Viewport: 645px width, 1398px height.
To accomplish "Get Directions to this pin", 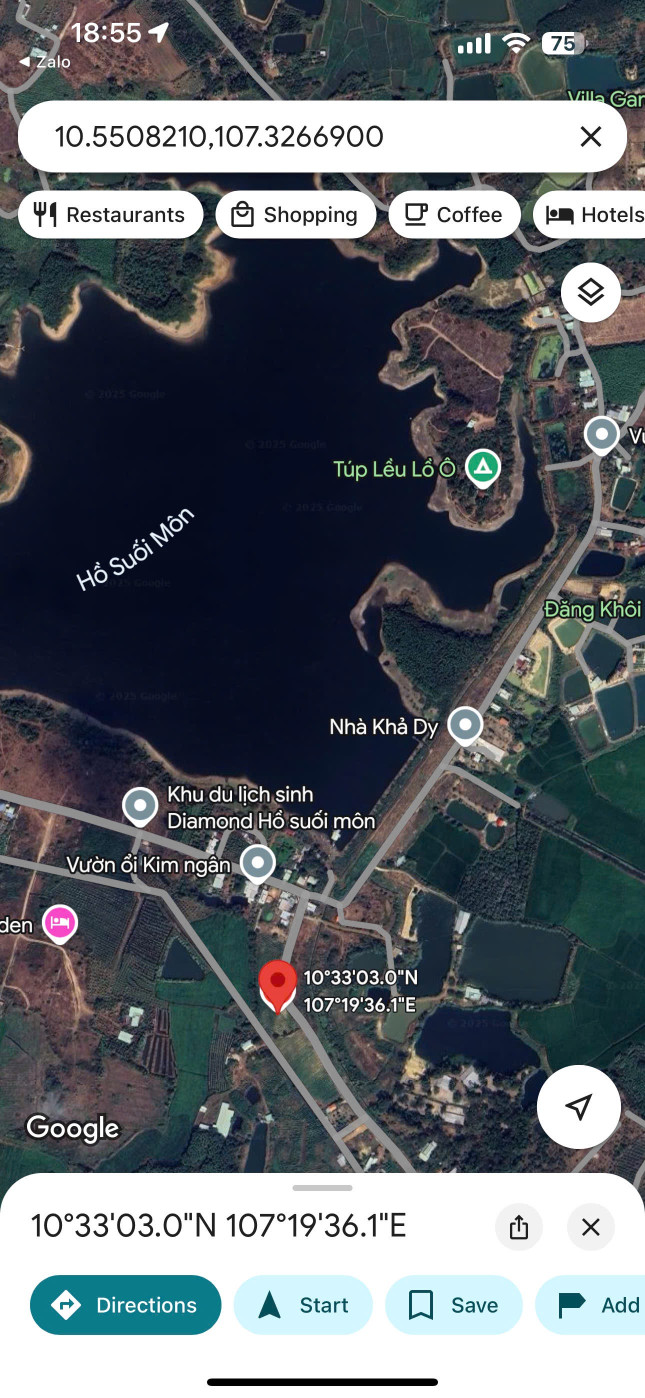I will tap(125, 1305).
